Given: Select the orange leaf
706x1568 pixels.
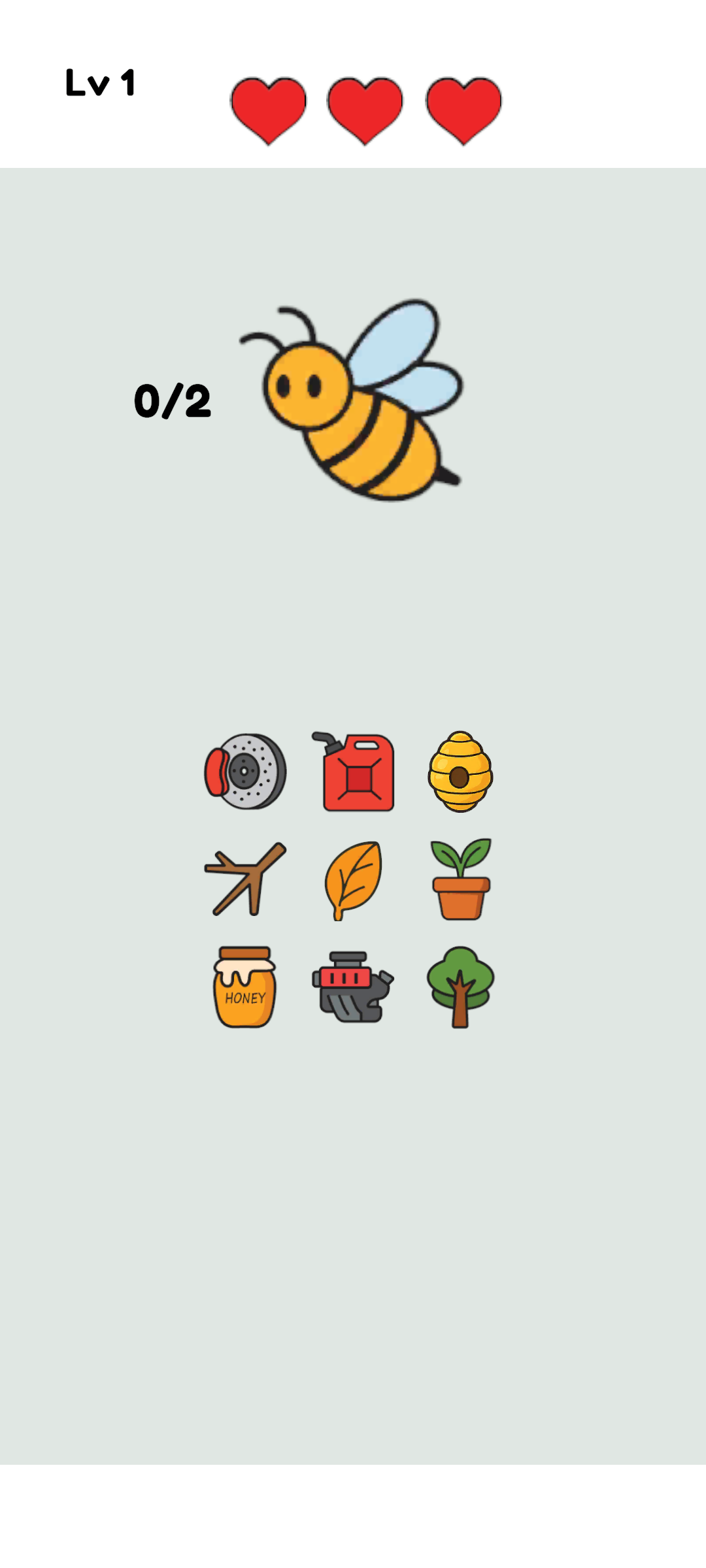Looking at the screenshot, I should pos(353,879).
